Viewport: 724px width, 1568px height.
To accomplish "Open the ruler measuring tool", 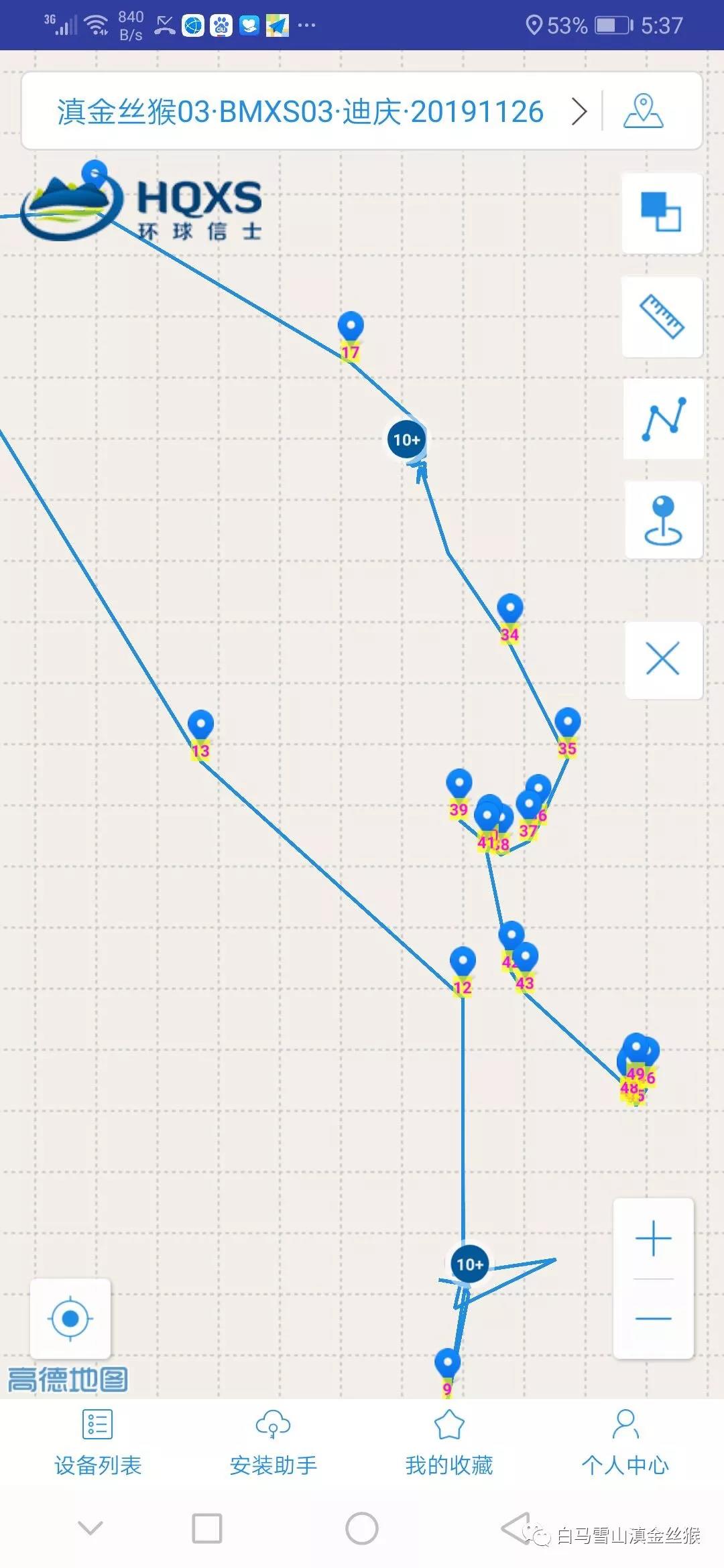I will tap(662, 316).
